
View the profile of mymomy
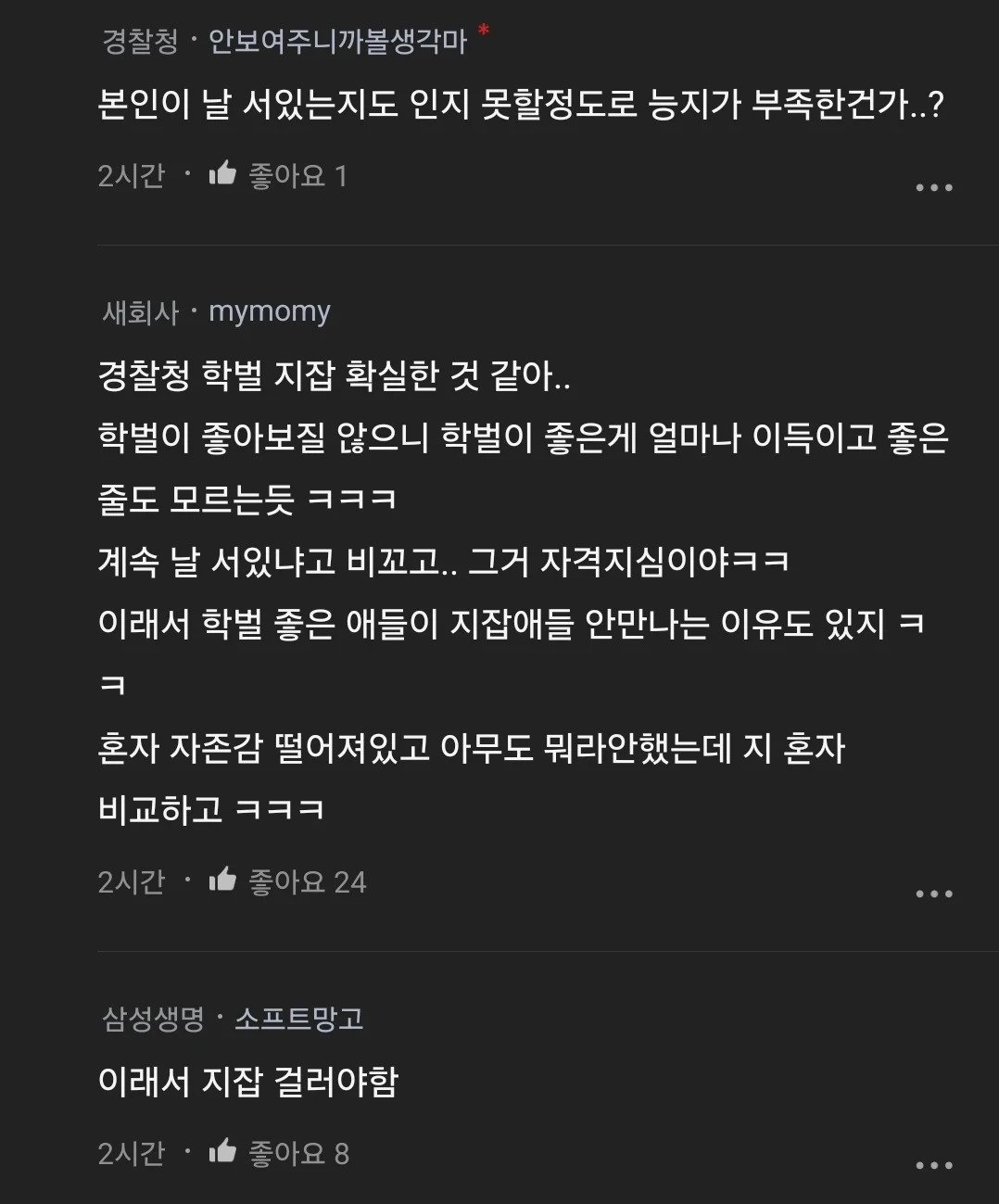(x=269, y=311)
